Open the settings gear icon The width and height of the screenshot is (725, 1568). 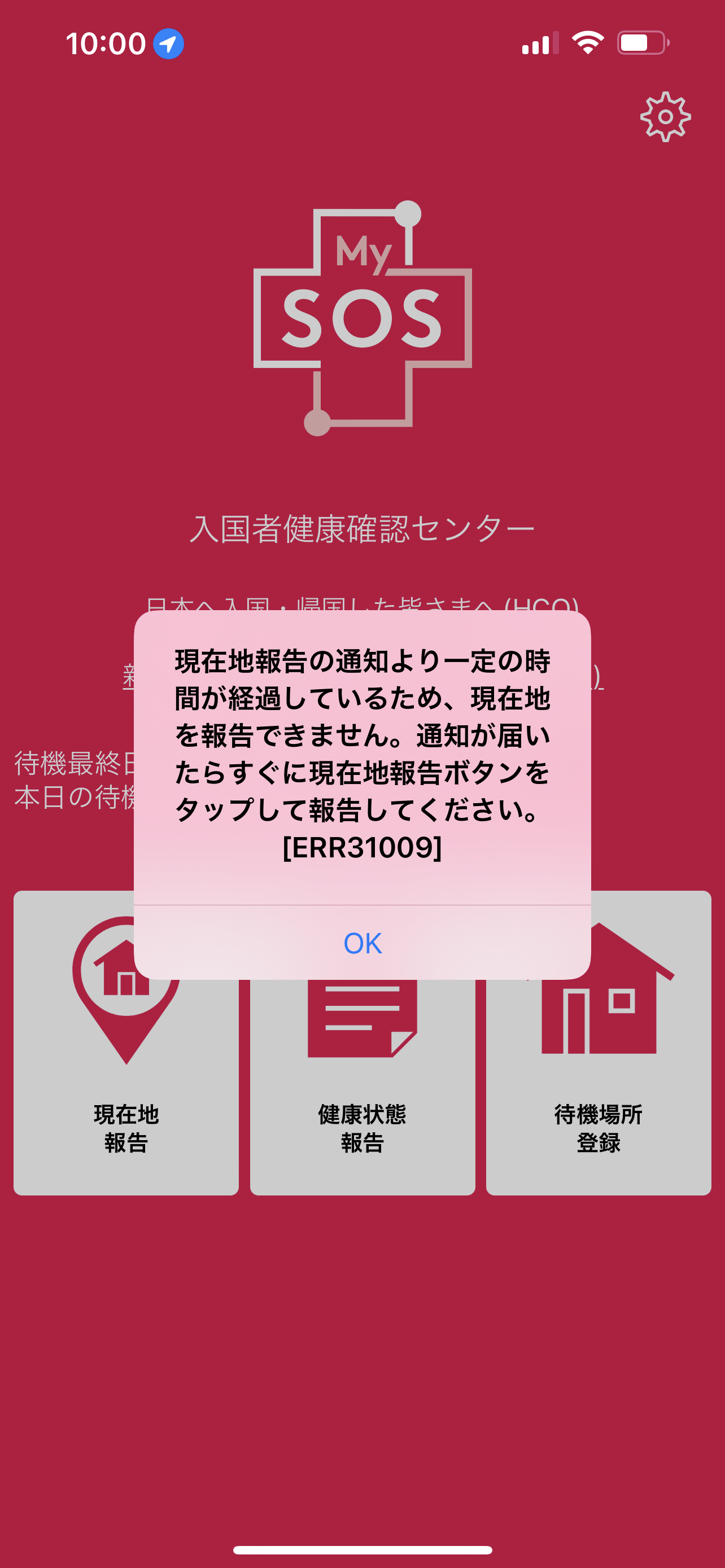[x=665, y=117]
